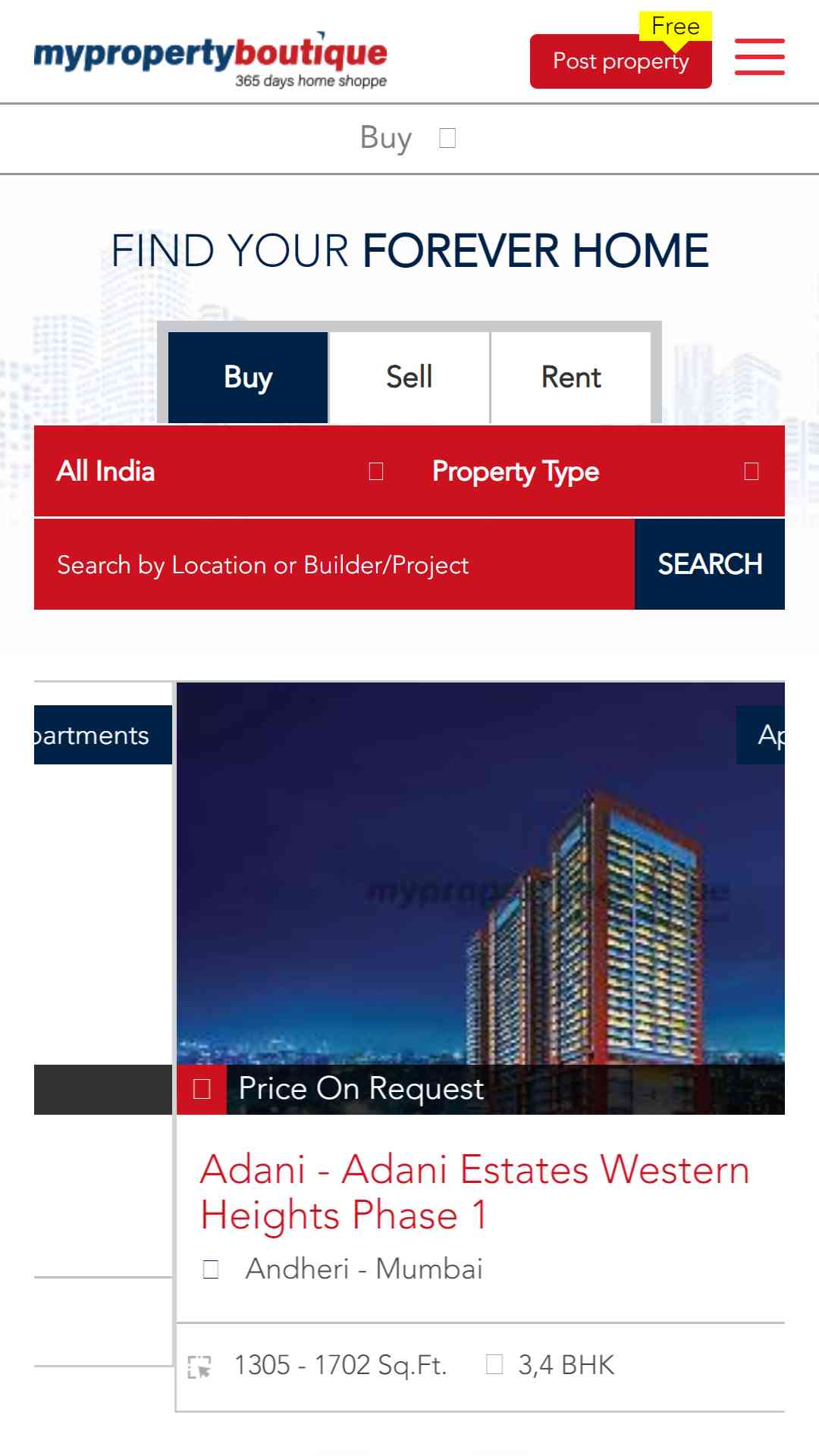Select the Buy tab in the search form
Image resolution: width=819 pixels, height=1456 pixels.
coord(248,377)
